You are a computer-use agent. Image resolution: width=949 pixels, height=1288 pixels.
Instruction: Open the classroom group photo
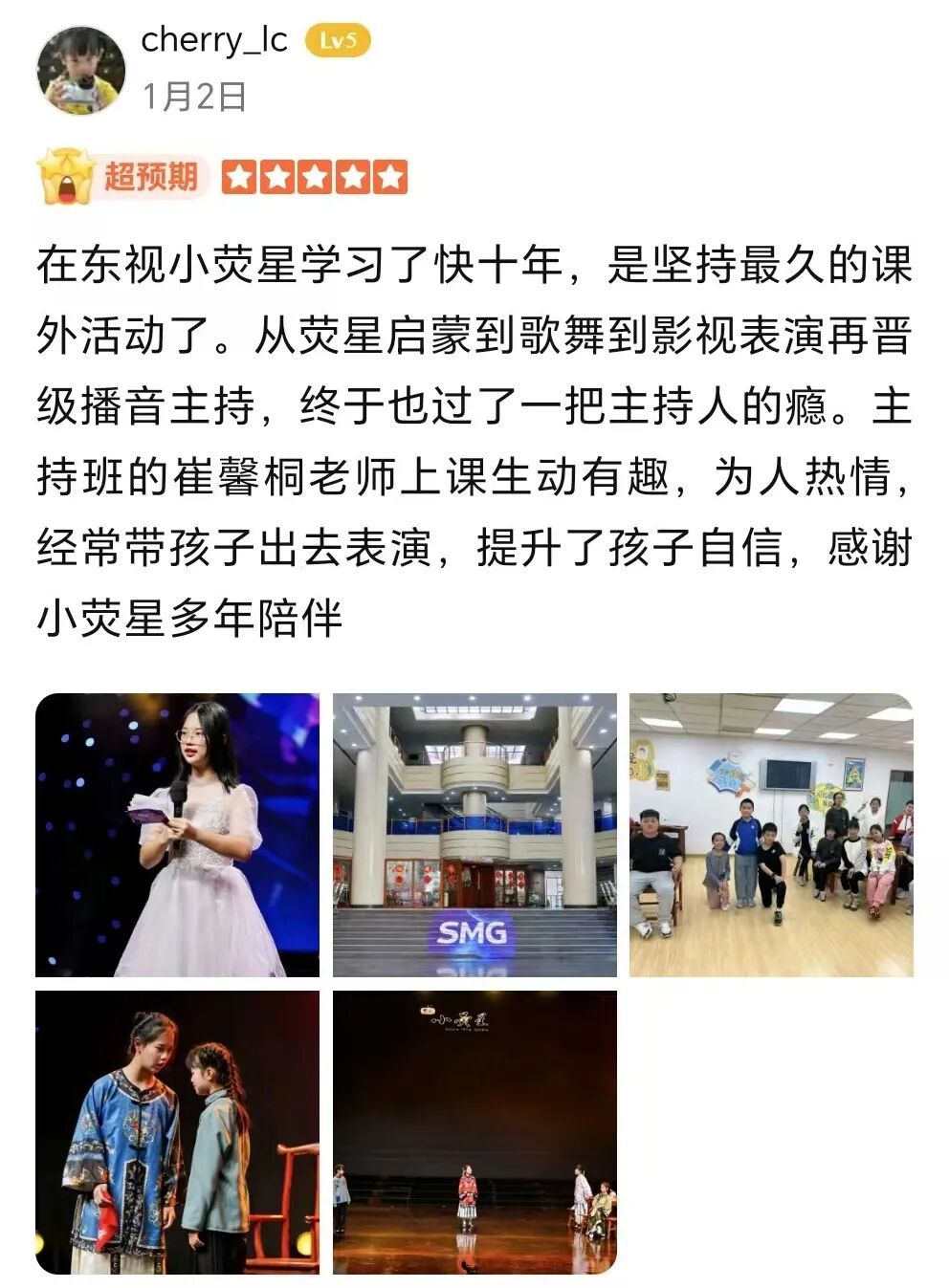771,834
